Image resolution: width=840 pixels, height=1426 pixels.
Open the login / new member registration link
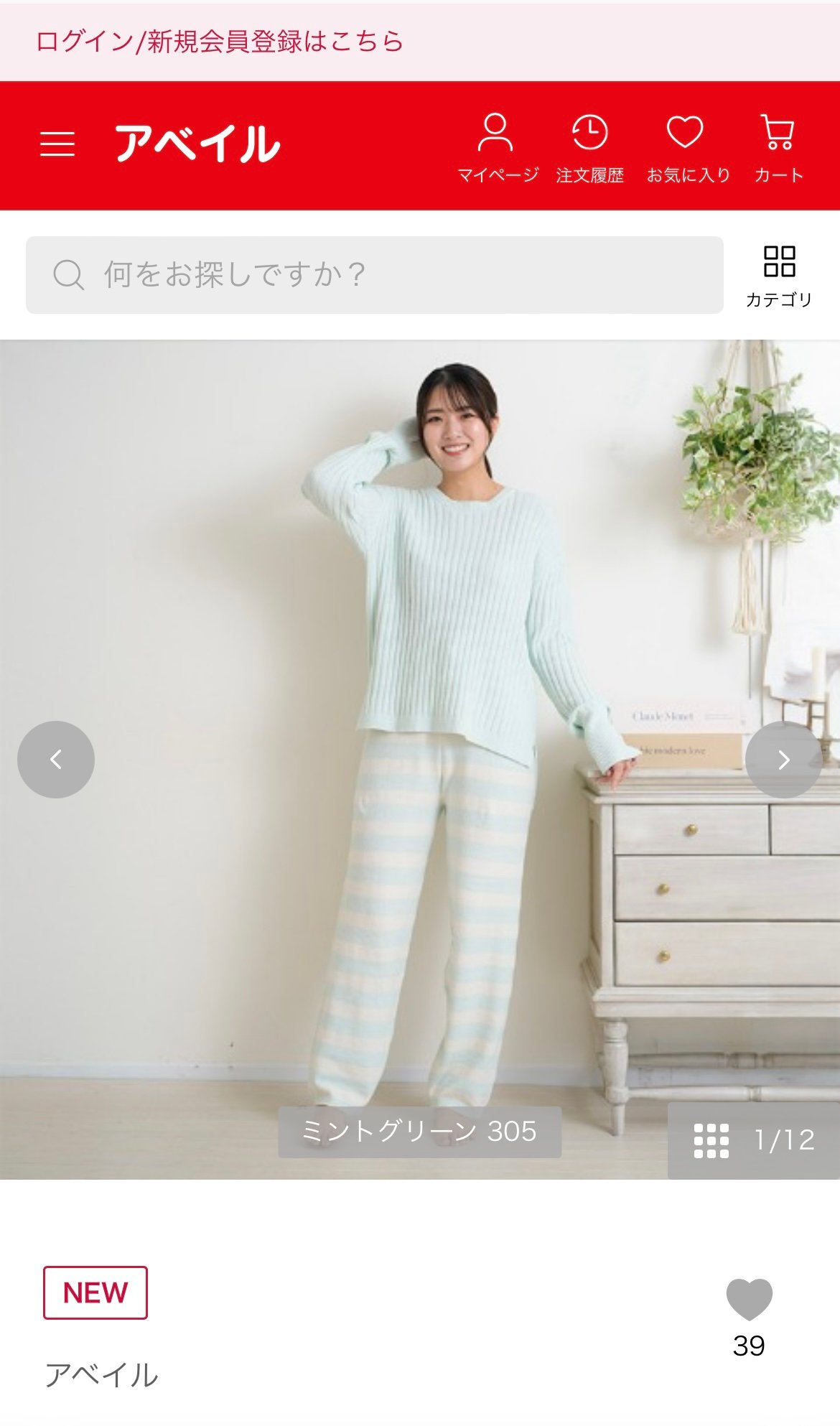point(220,42)
